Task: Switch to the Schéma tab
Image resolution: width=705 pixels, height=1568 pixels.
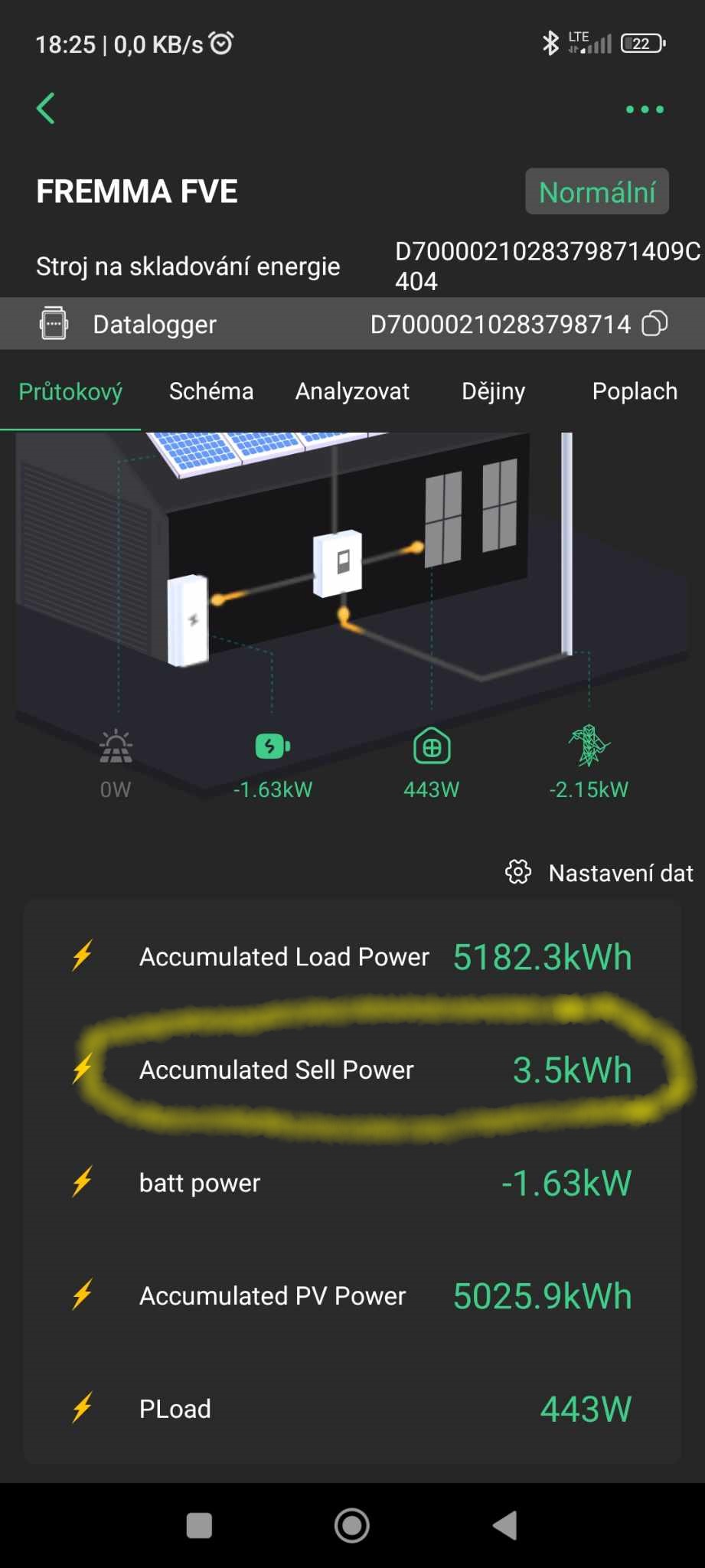Action: click(211, 391)
